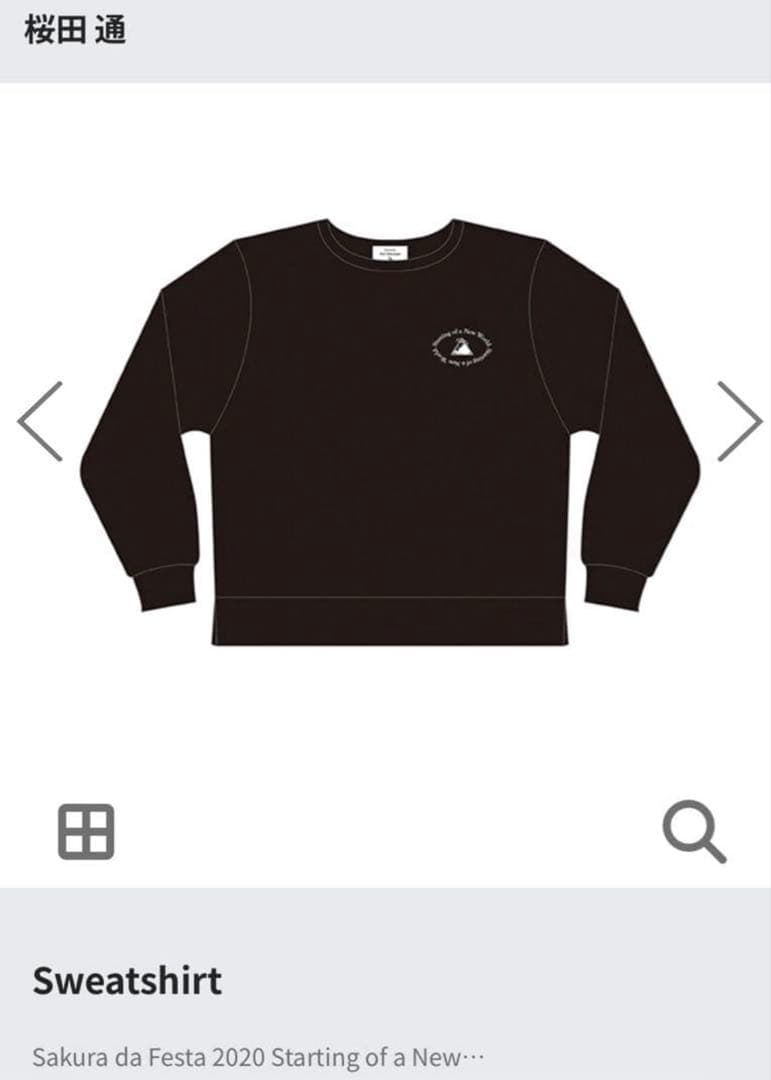Show the next product image

tap(739, 421)
